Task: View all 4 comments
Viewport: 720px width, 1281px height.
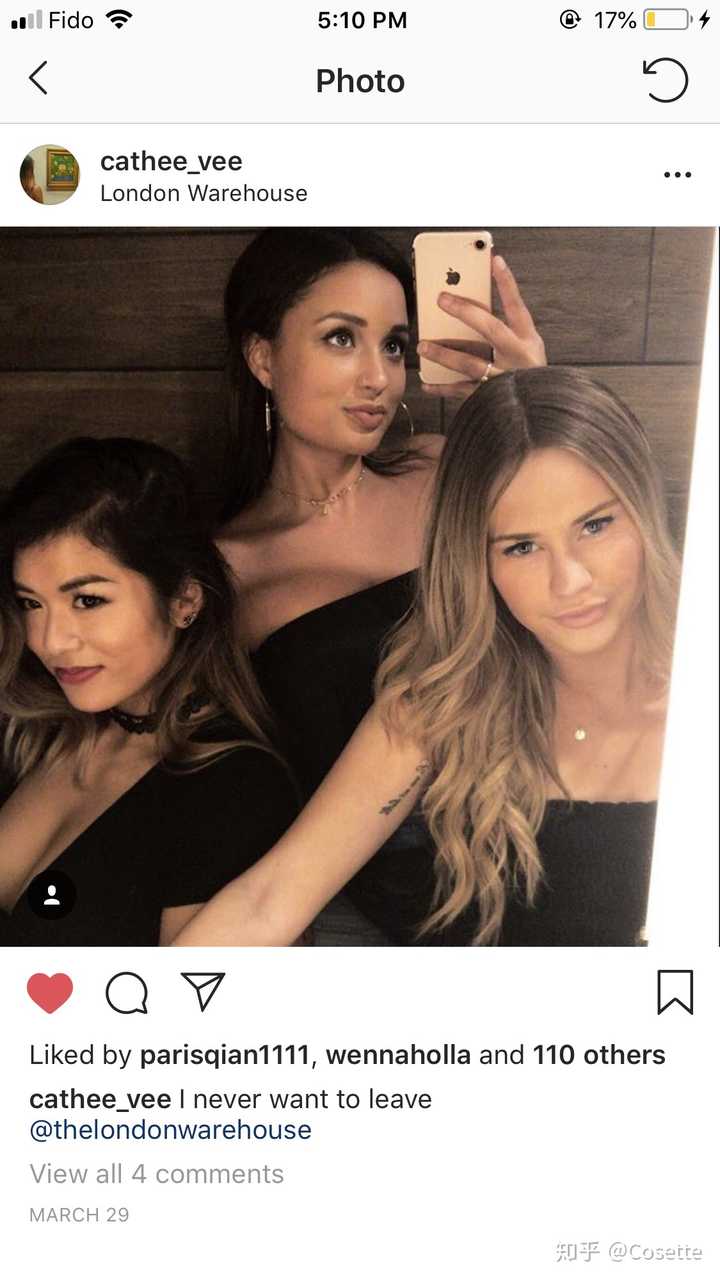Action: pyautogui.click(x=156, y=1174)
